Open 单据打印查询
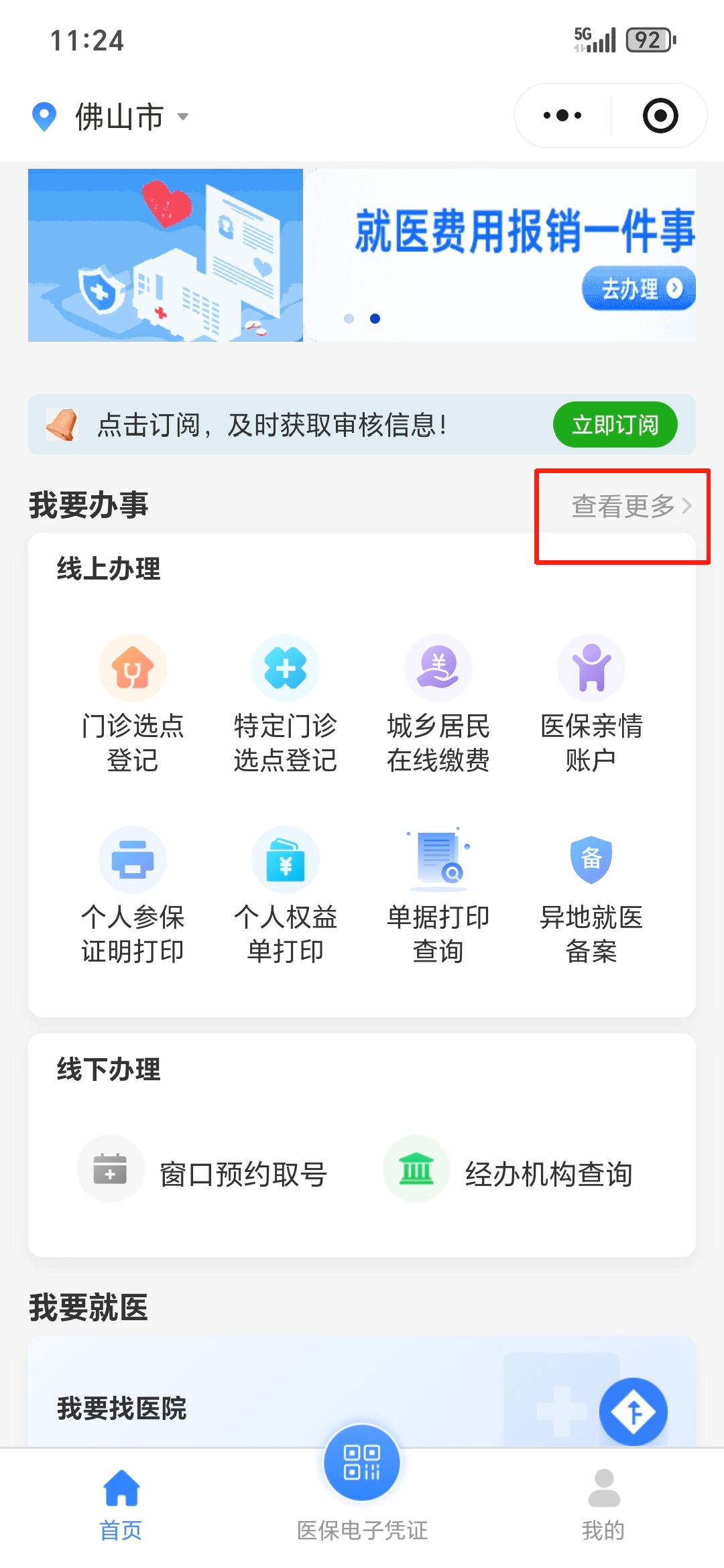 (x=438, y=895)
